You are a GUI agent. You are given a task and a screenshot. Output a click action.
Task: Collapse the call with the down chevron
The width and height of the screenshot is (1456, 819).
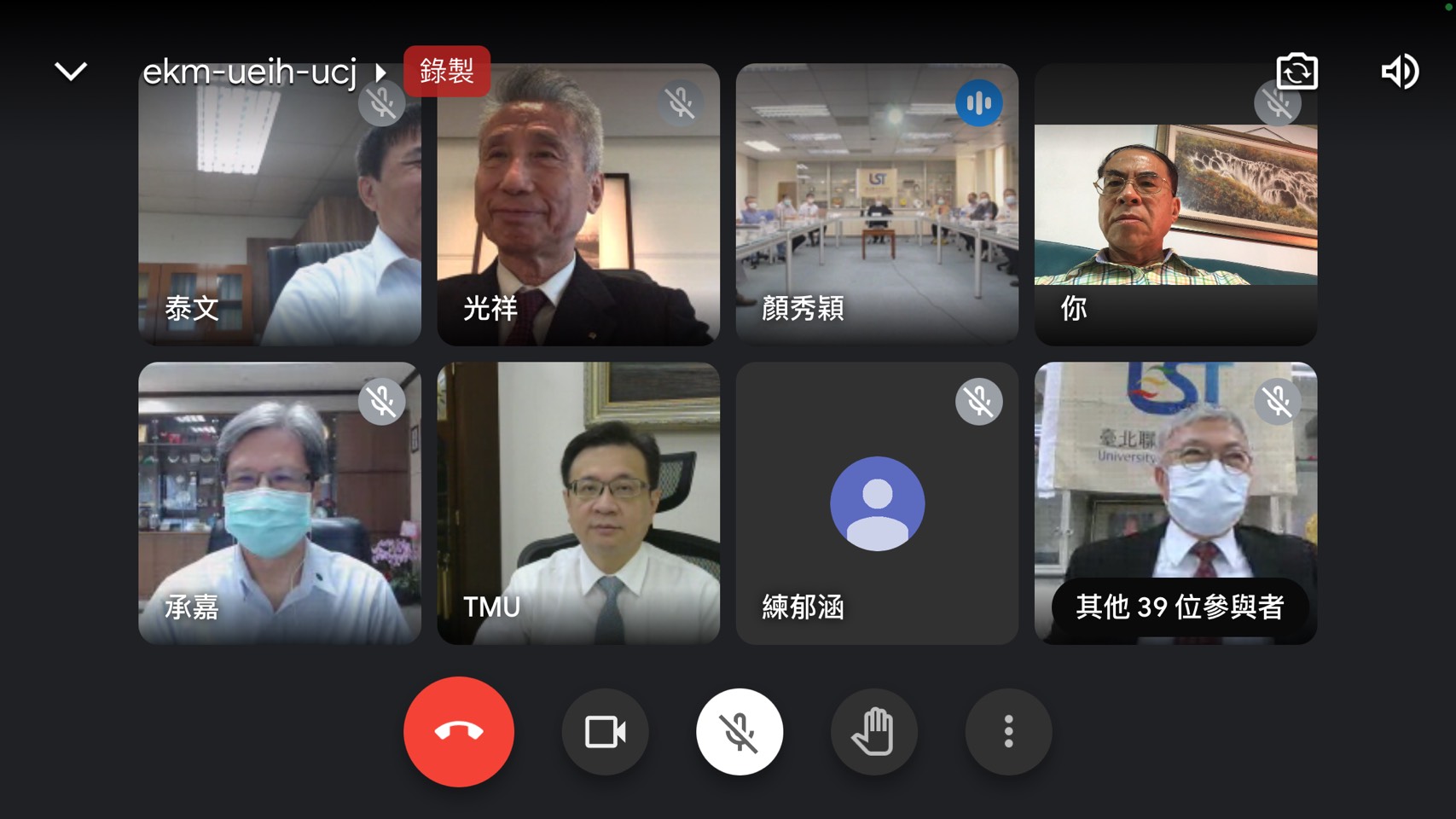point(71,71)
